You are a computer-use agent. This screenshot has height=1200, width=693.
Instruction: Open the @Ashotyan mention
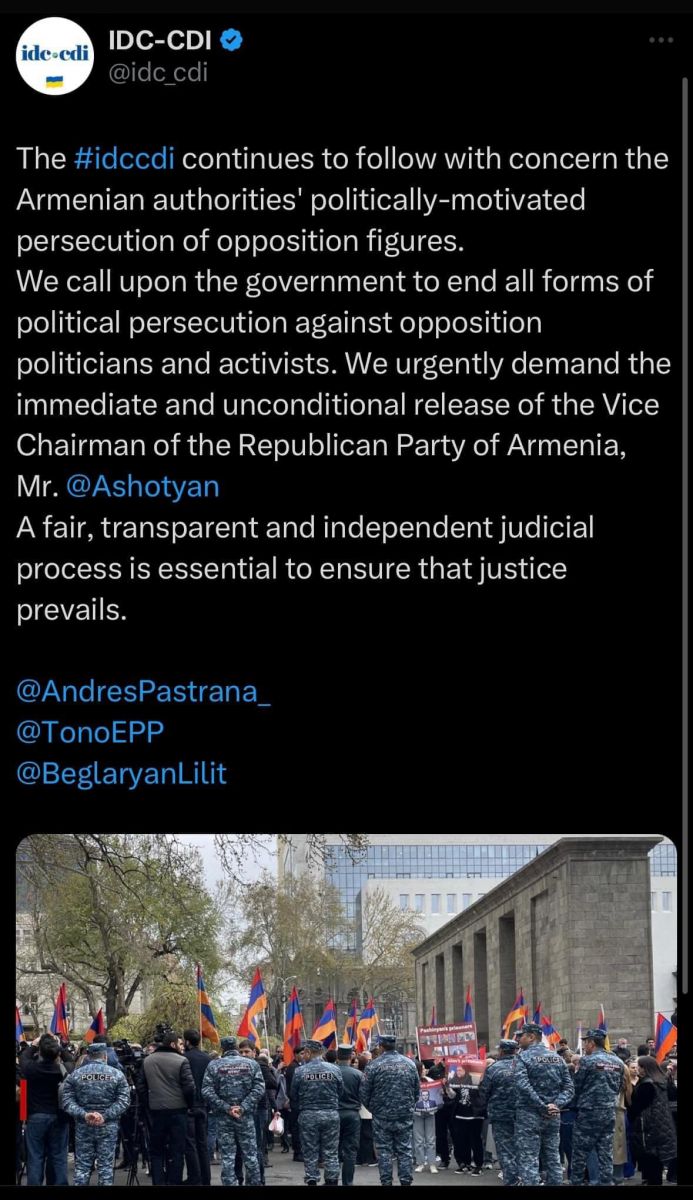pos(142,487)
